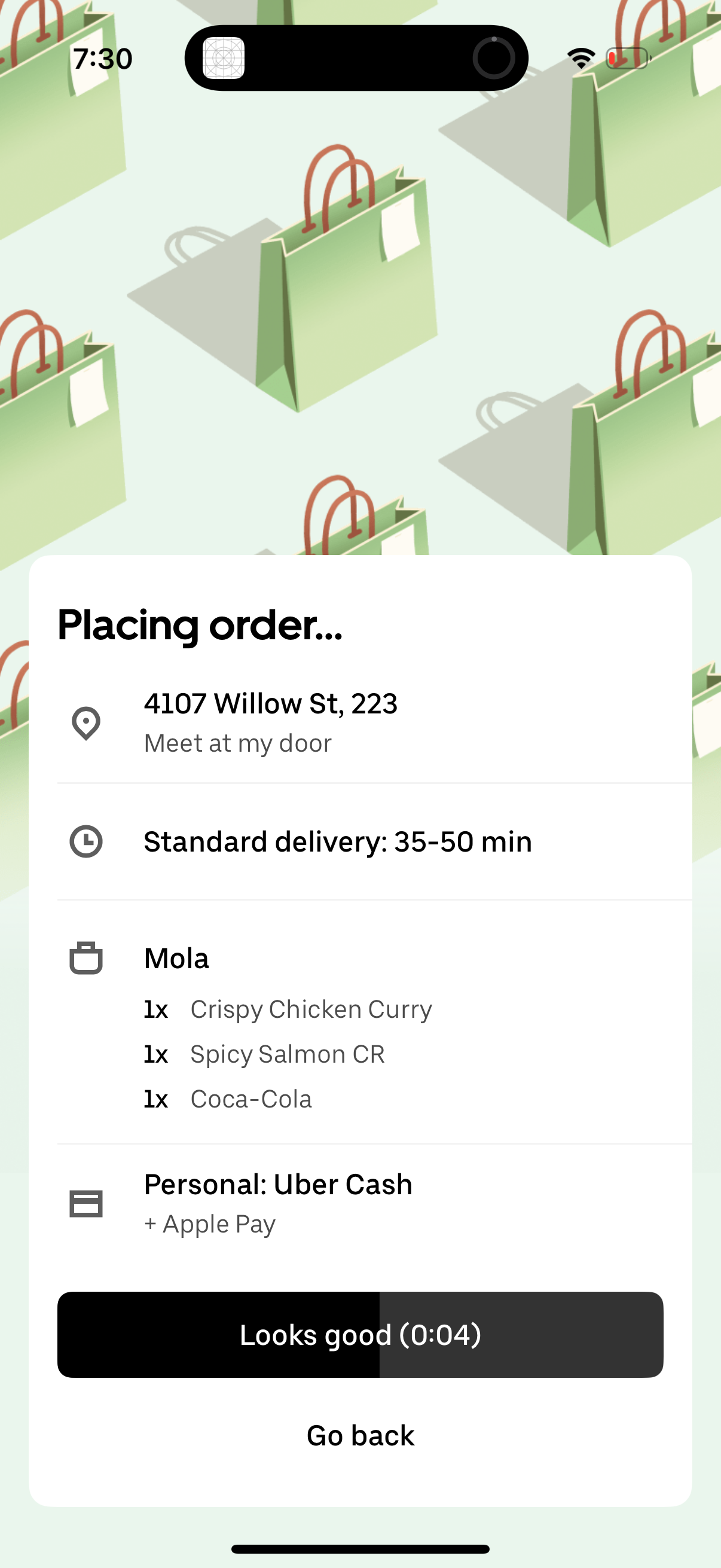
Task: Select the clock delivery-time icon
Action: click(85, 842)
